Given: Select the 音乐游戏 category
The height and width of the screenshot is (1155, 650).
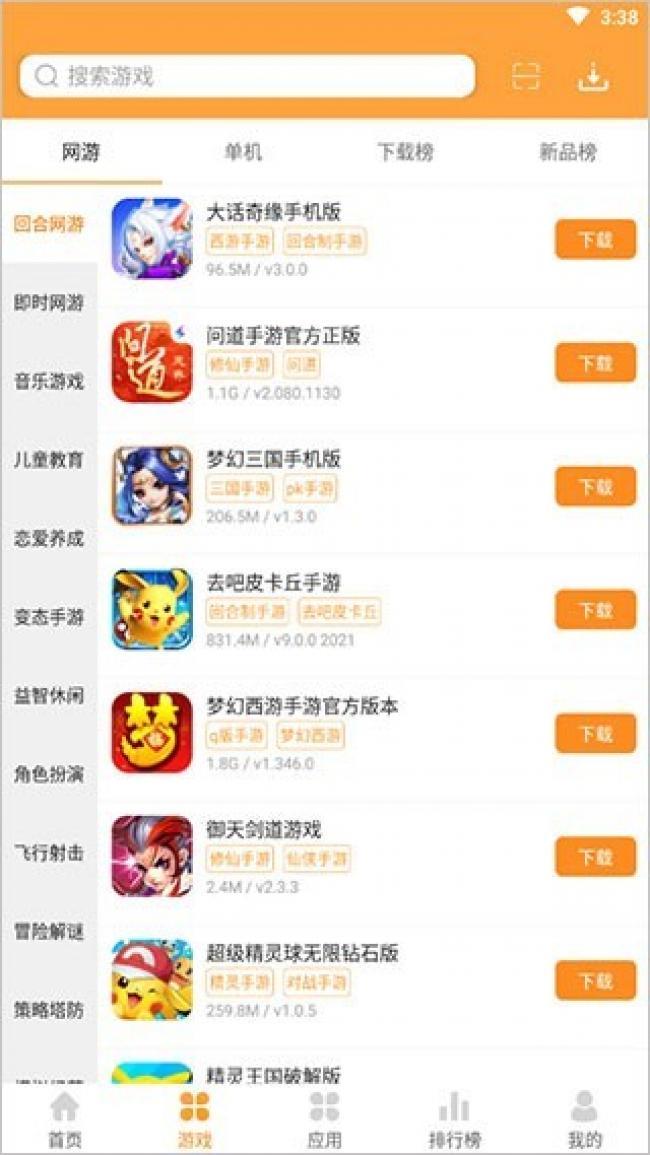Looking at the screenshot, I should coord(49,381).
